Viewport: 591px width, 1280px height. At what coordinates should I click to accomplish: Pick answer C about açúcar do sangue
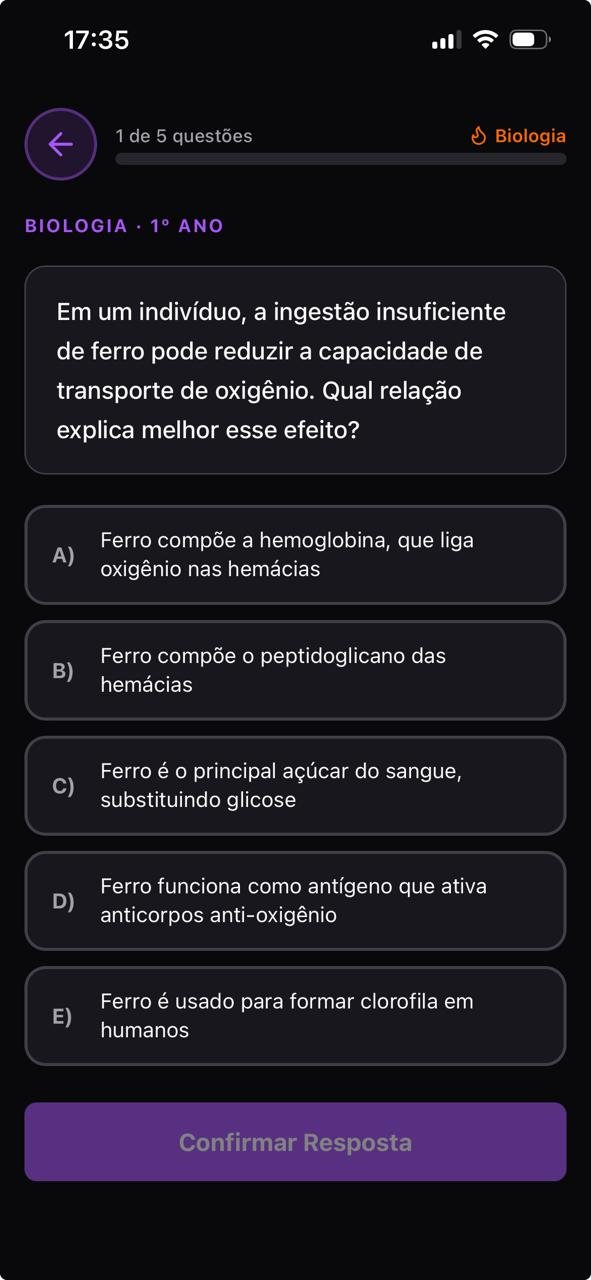(x=295, y=785)
